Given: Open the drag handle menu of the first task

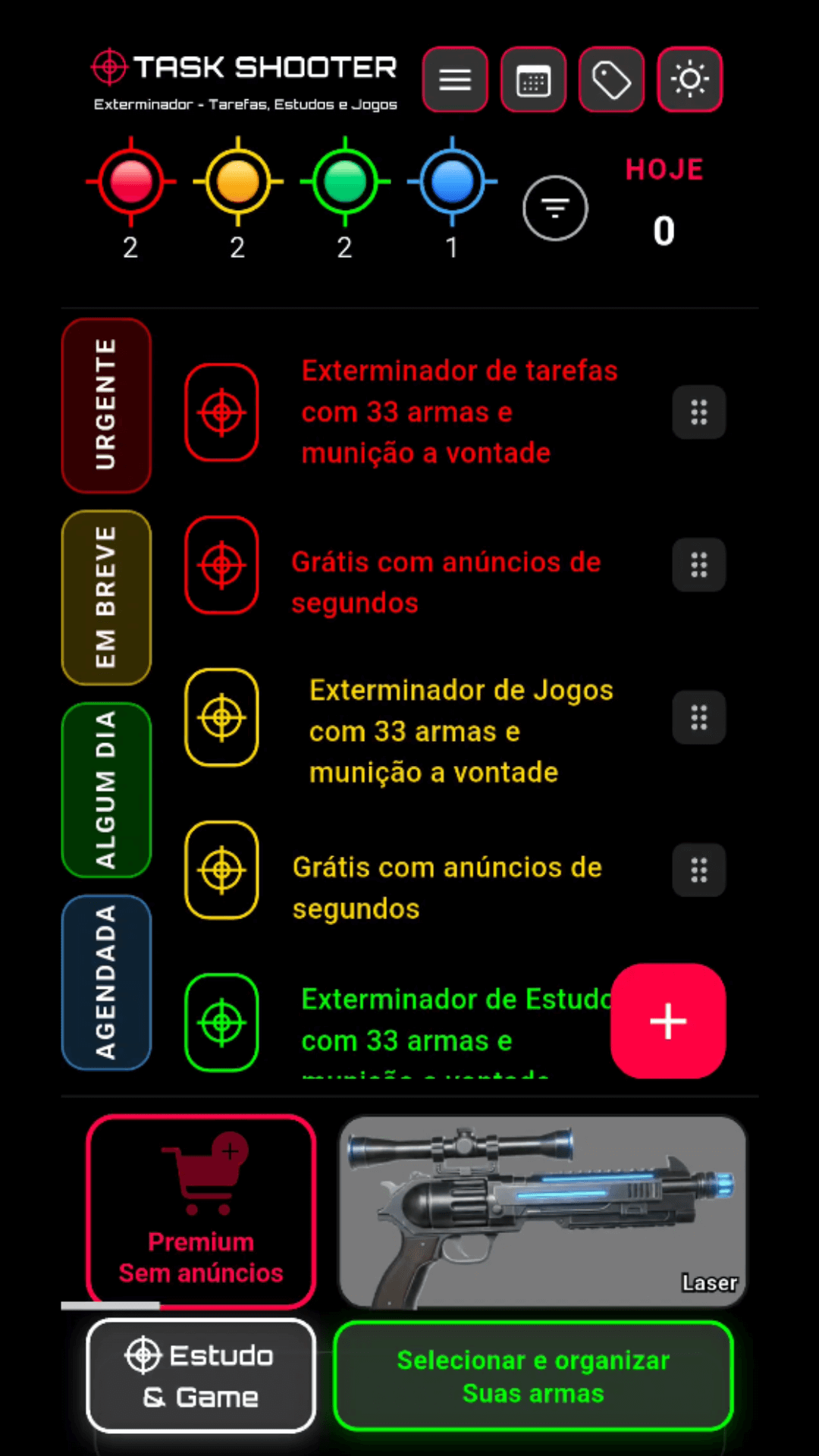Looking at the screenshot, I should (698, 412).
